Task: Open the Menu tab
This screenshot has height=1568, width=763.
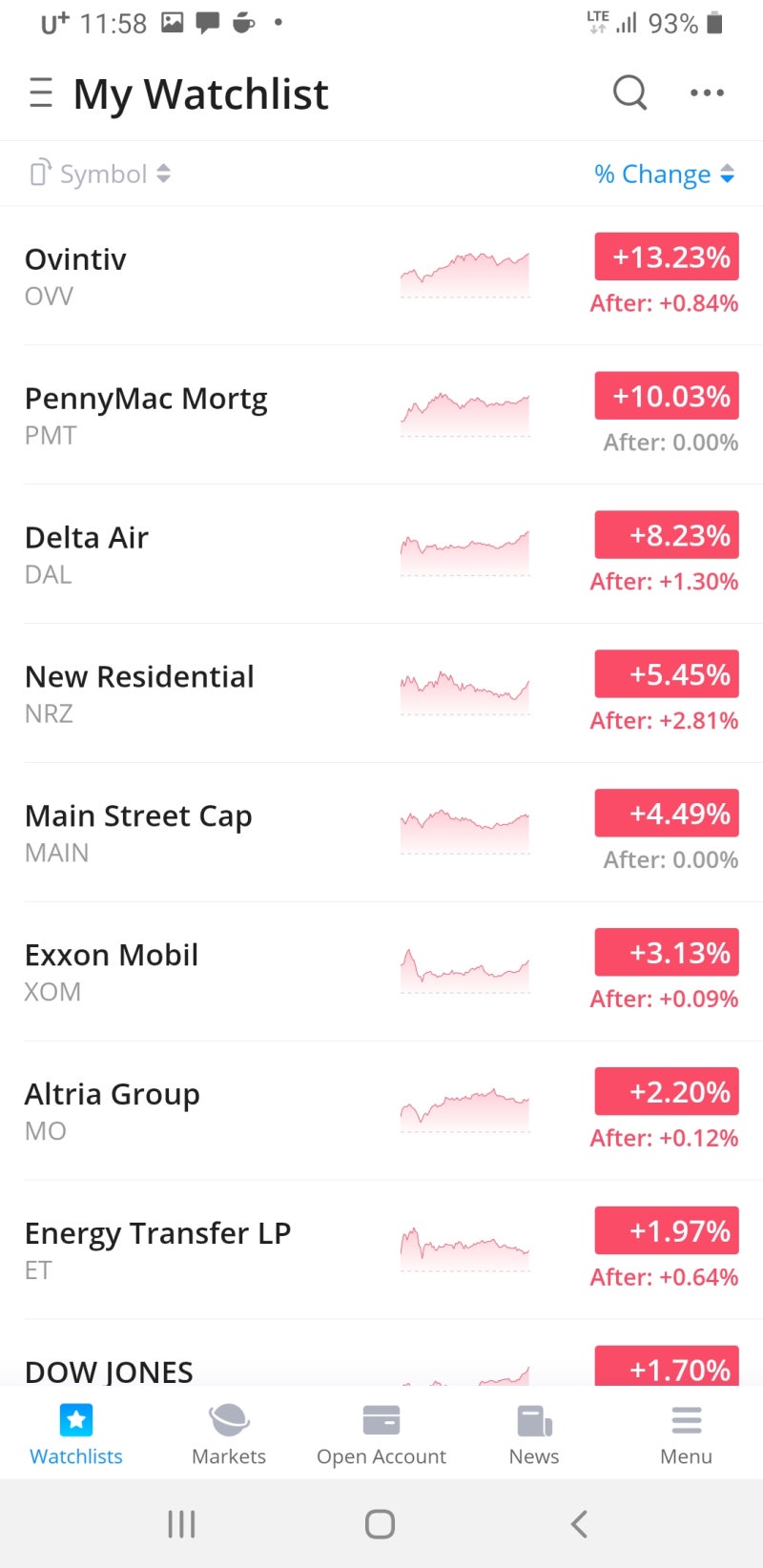Action: click(x=687, y=1434)
